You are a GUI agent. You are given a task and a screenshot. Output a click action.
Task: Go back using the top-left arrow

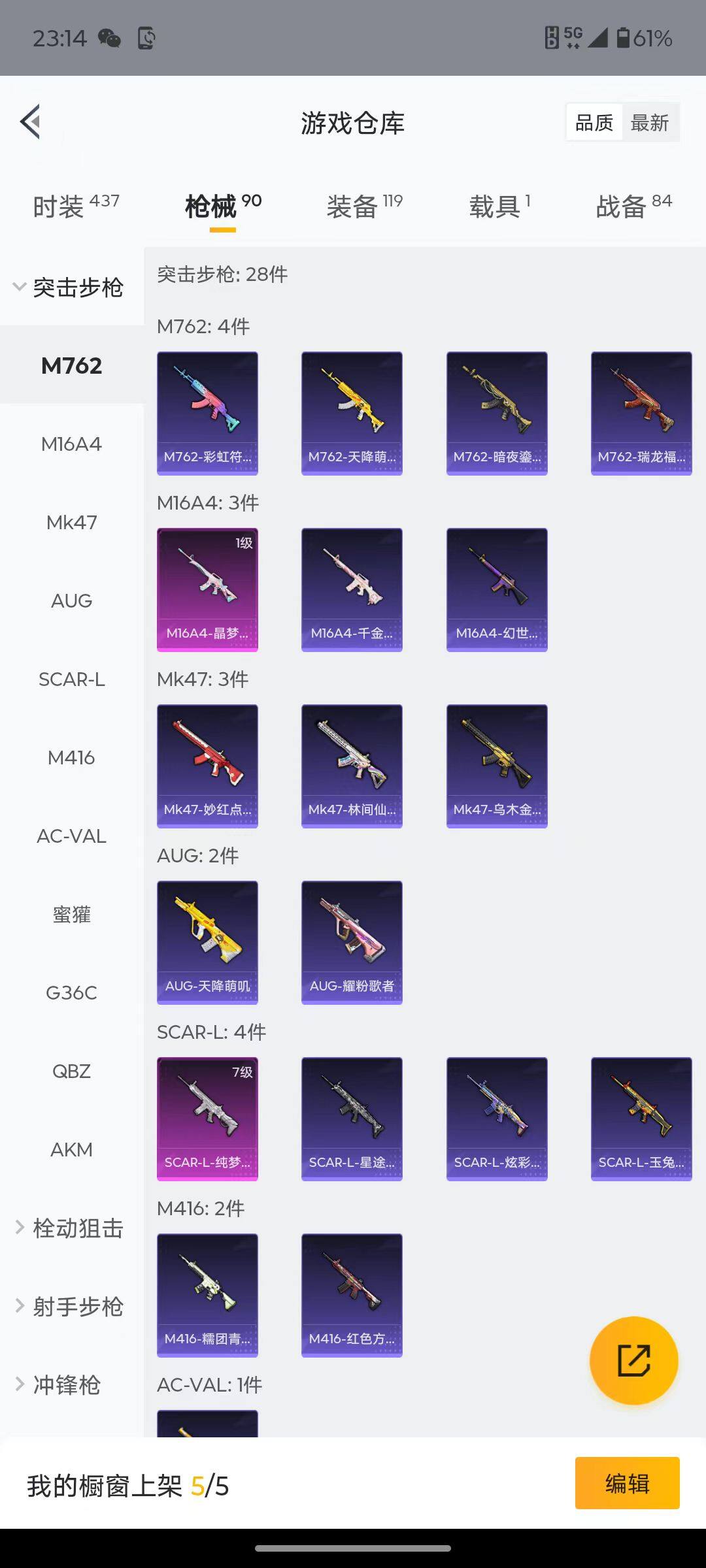31,122
